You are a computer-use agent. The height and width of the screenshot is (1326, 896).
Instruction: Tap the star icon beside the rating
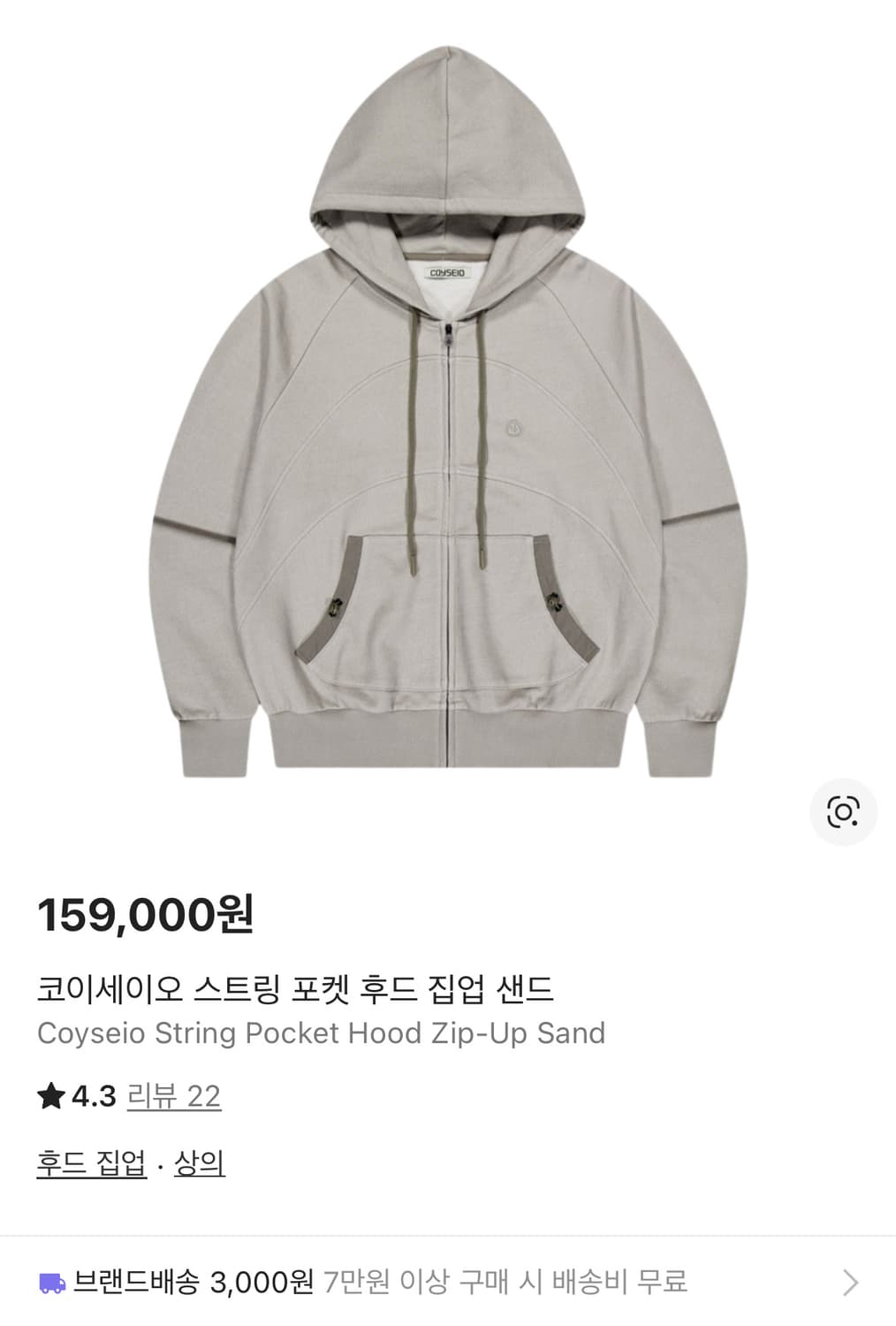[49, 1096]
